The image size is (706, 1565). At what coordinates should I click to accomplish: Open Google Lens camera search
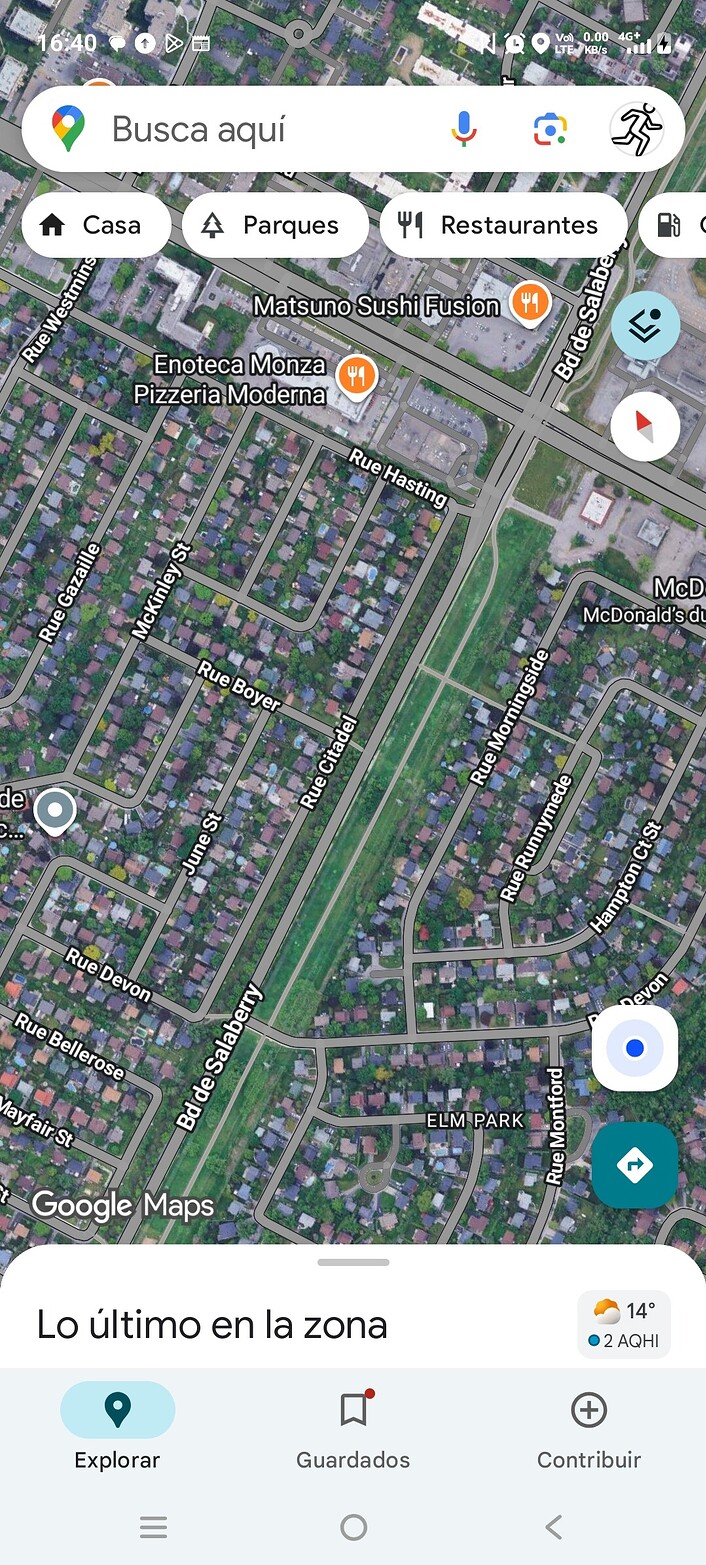pos(550,129)
